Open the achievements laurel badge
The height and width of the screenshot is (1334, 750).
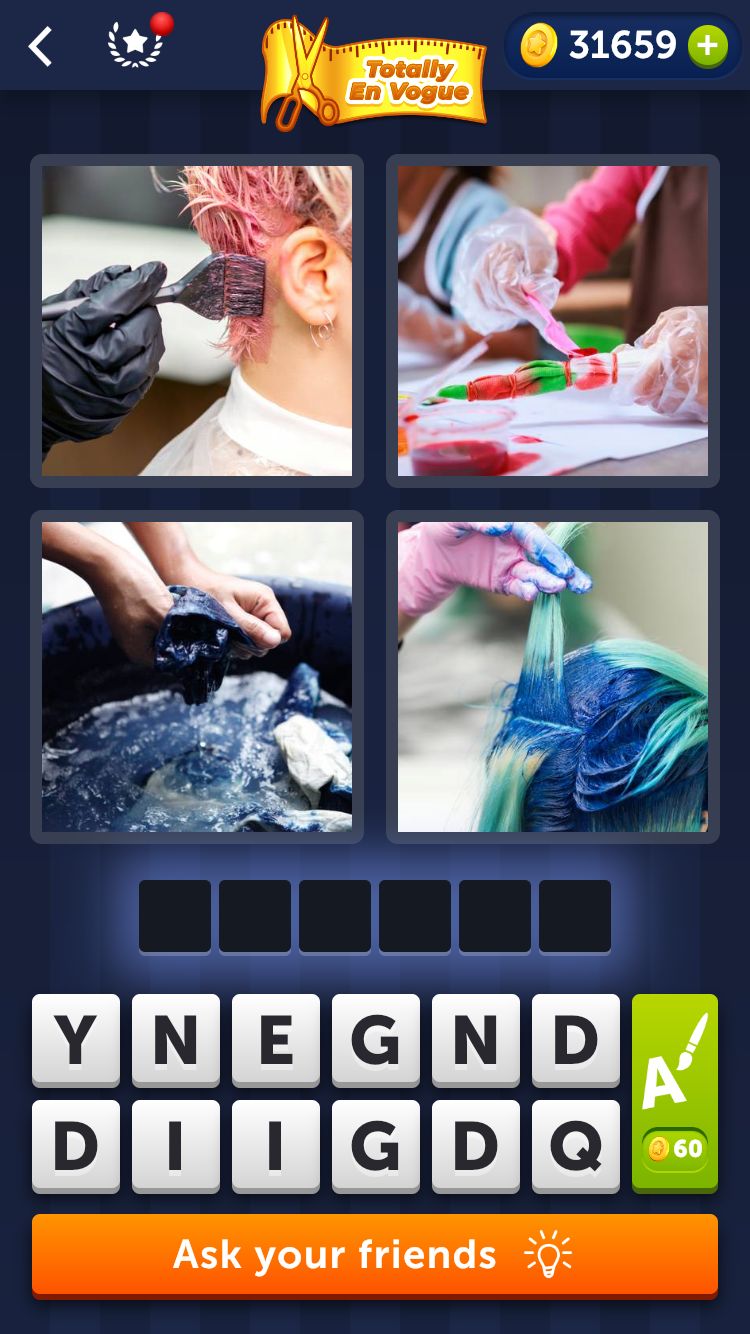(x=136, y=45)
